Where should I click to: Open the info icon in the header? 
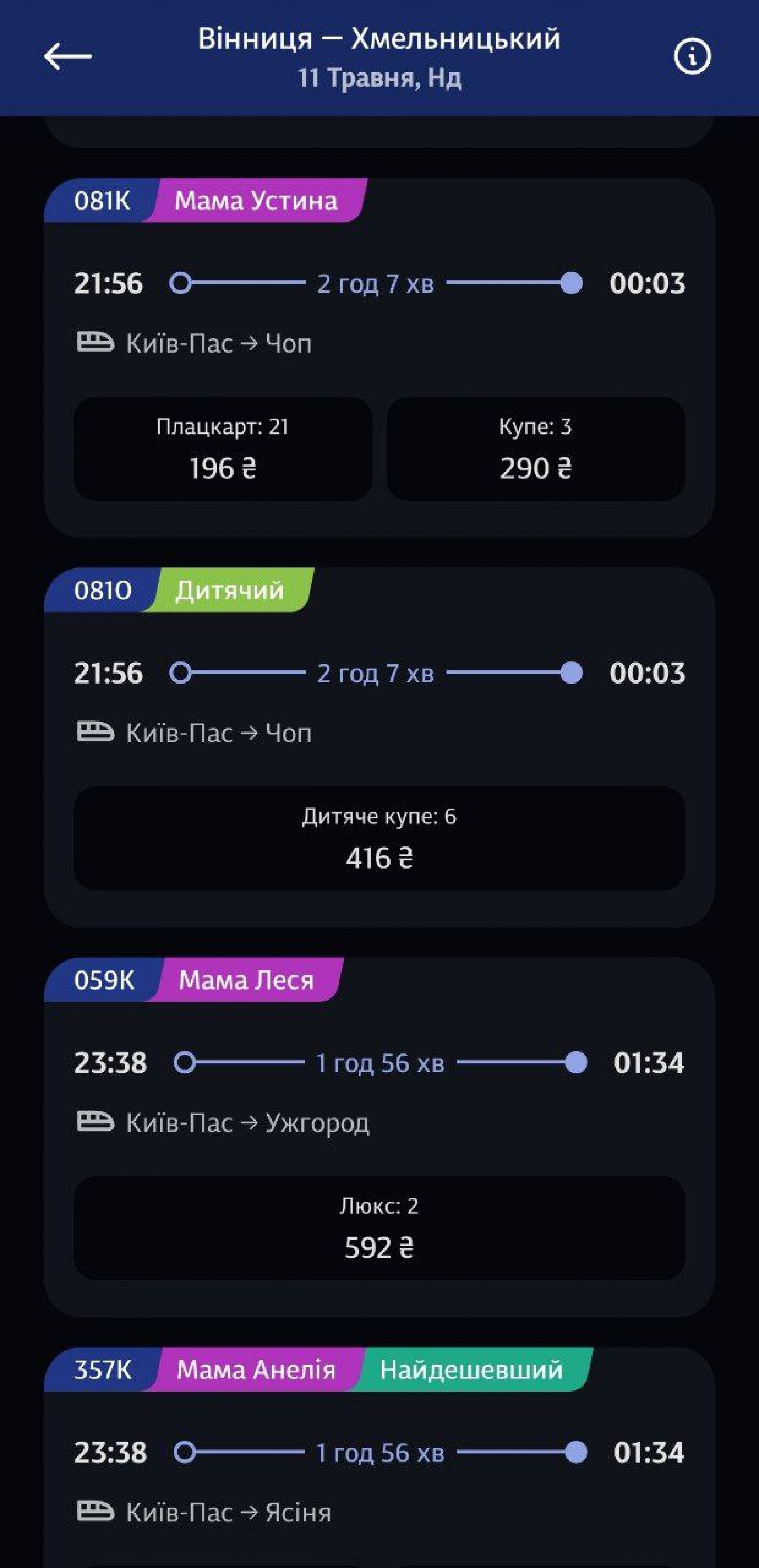(692, 57)
